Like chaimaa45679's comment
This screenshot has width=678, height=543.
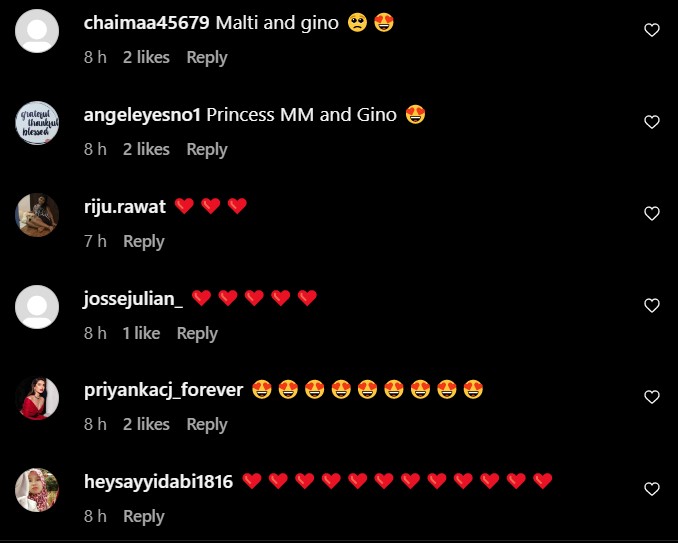pyautogui.click(x=652, y=31)
